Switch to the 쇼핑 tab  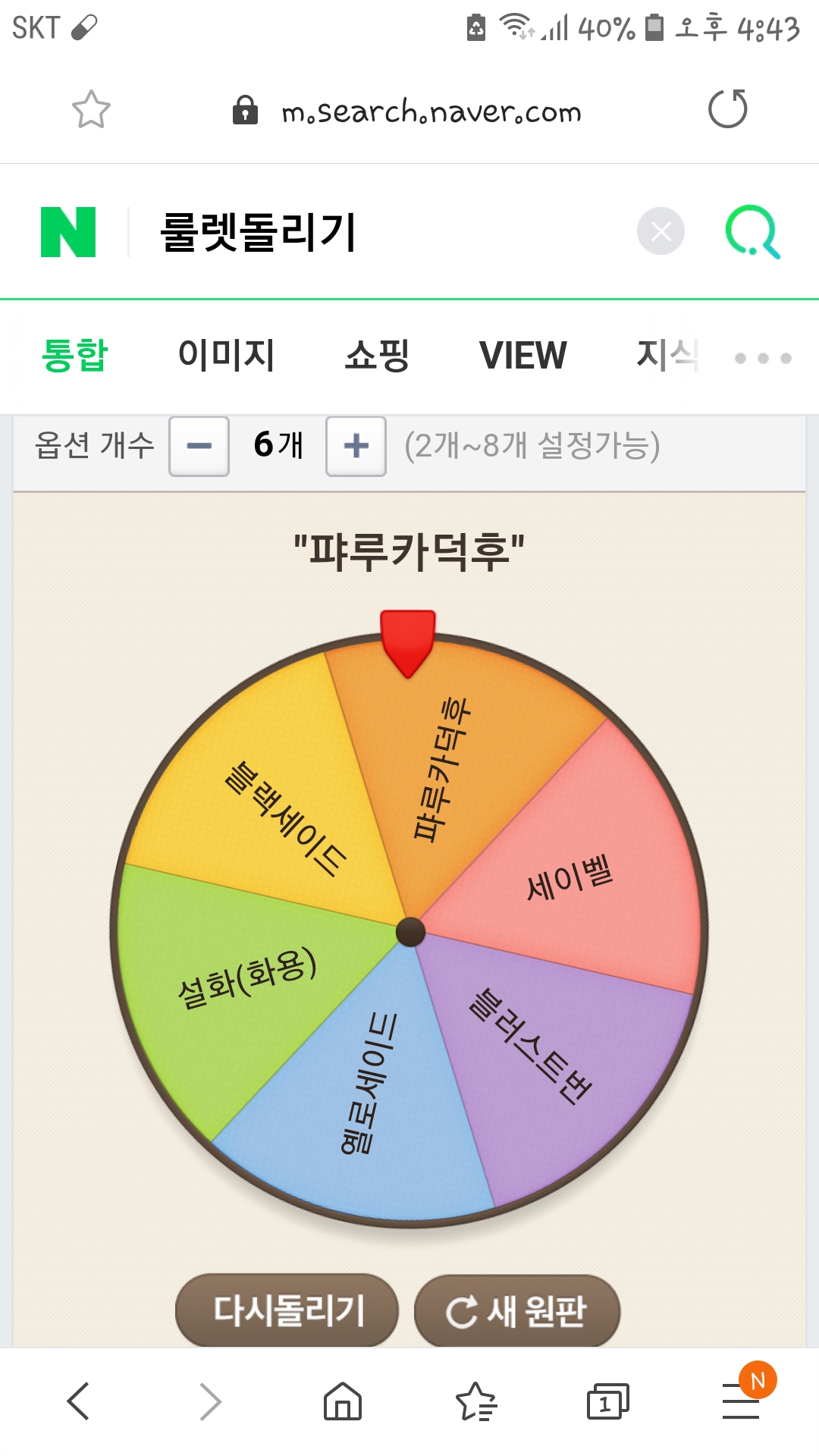pyautogui.click(x=377, y=355)
